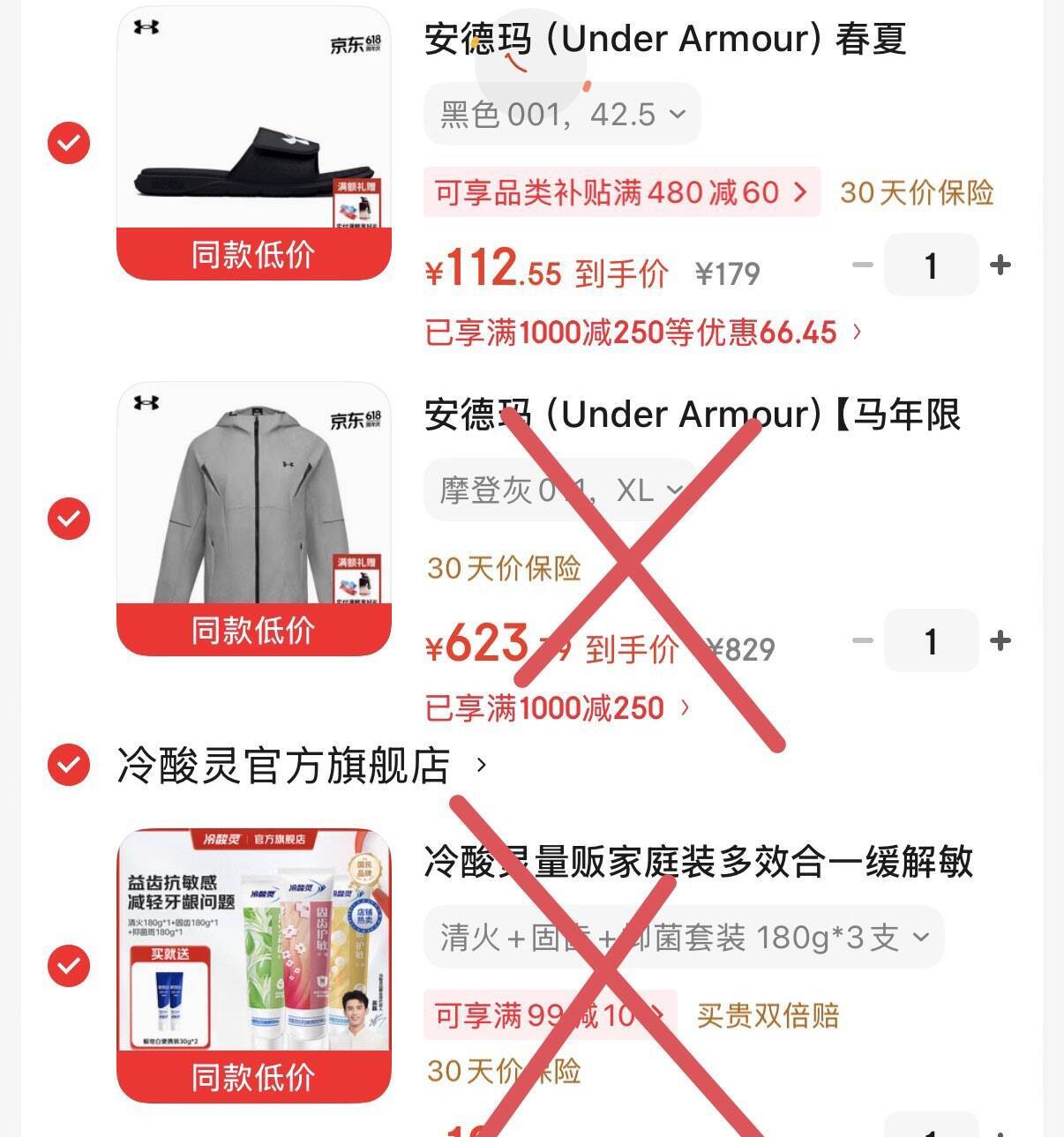Image resolution: width=1064 pixels, height=1137 pixels.
Task: Open the 冷酸灵 toothpaste product image
Action: click(254, 966)
